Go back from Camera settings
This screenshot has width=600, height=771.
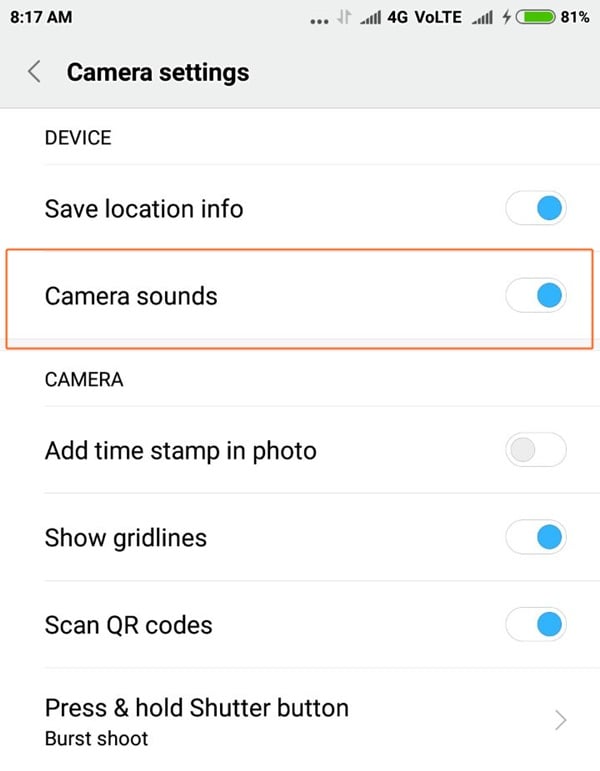point(35,72)
